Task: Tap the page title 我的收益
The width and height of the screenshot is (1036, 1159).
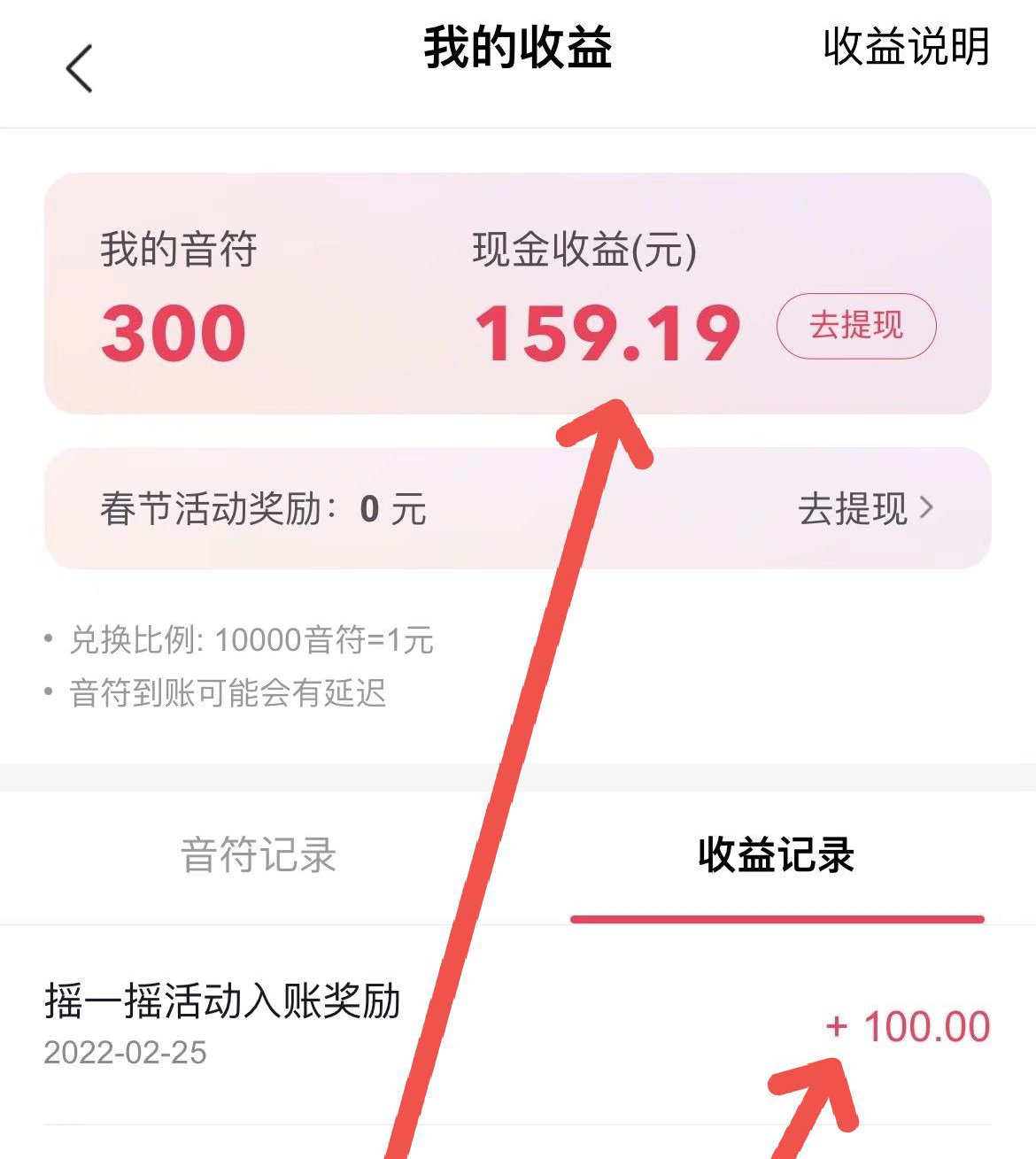Action: click(518, 50)
